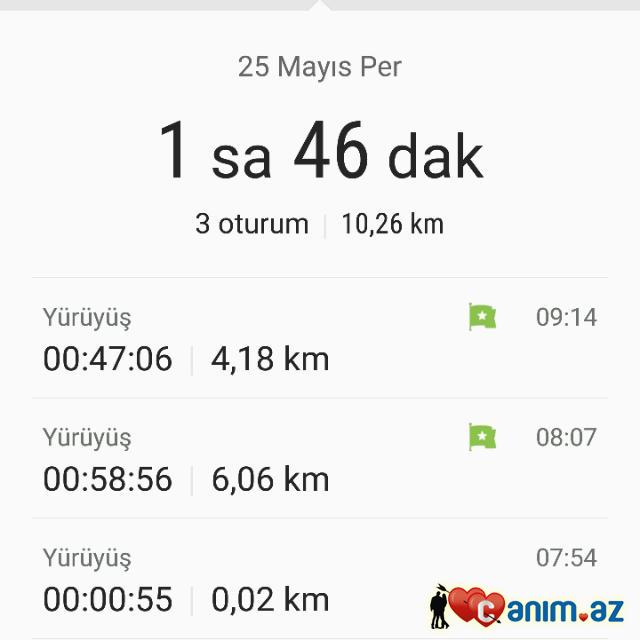
Task: Open the 08:07 walking session of 6,06 km
Action: [x=319, y=459]
